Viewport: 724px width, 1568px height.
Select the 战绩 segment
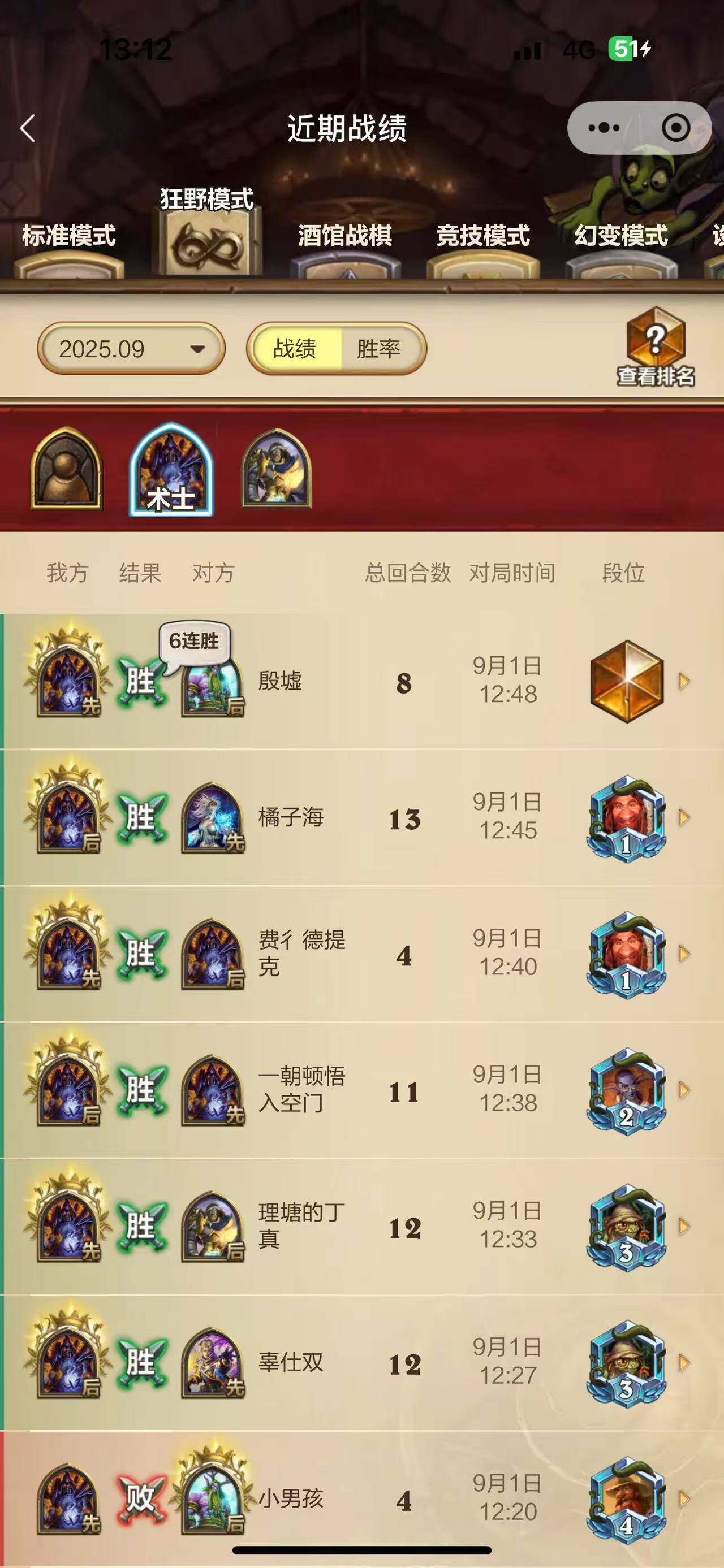pos(295,349)
